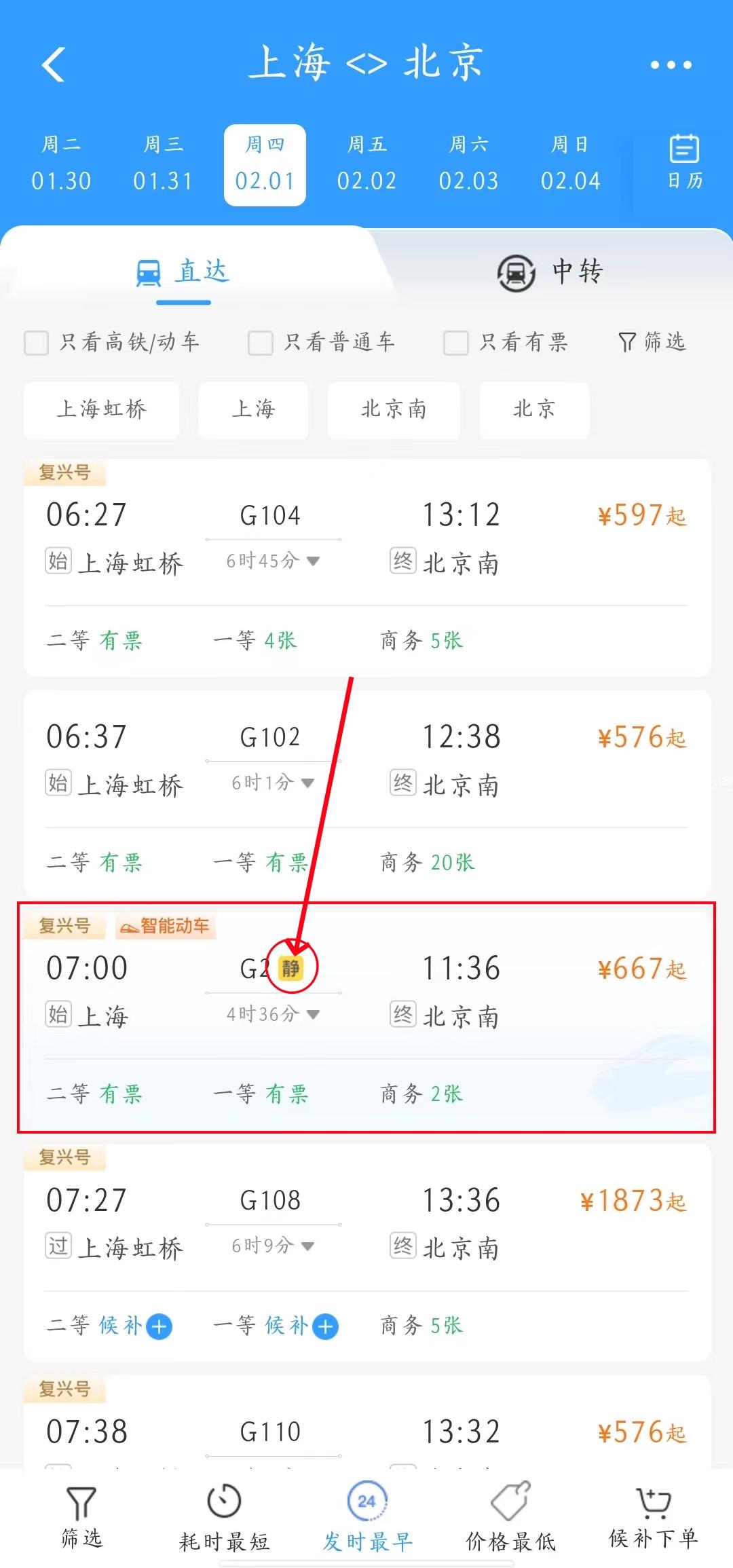Viewport: 733px width, 1568px height.
Task: Open train G102 departing 06:37
Action: tap(366, 760)
